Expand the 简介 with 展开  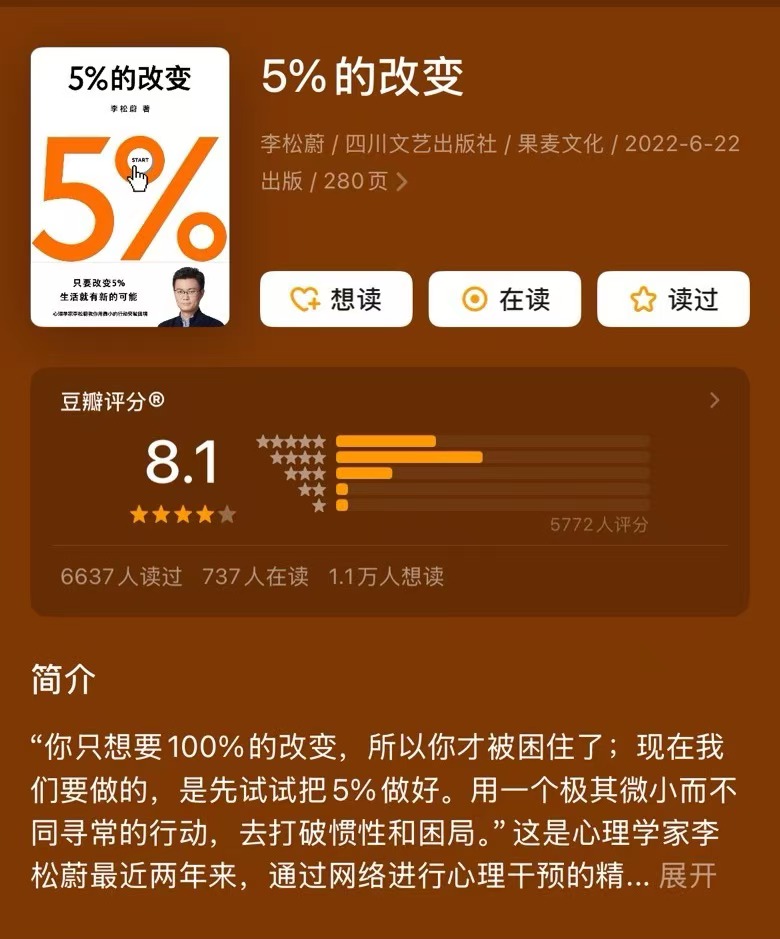[688, 876]
